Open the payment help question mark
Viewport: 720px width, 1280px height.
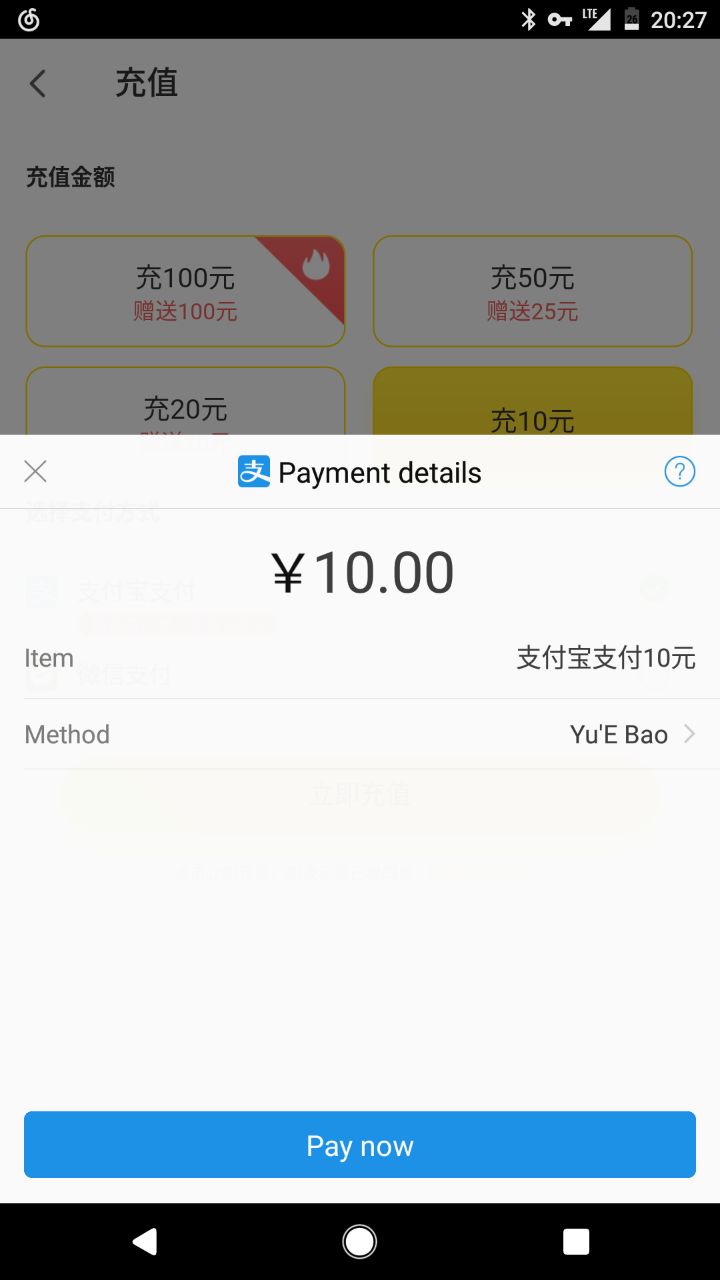click(679, 472)
